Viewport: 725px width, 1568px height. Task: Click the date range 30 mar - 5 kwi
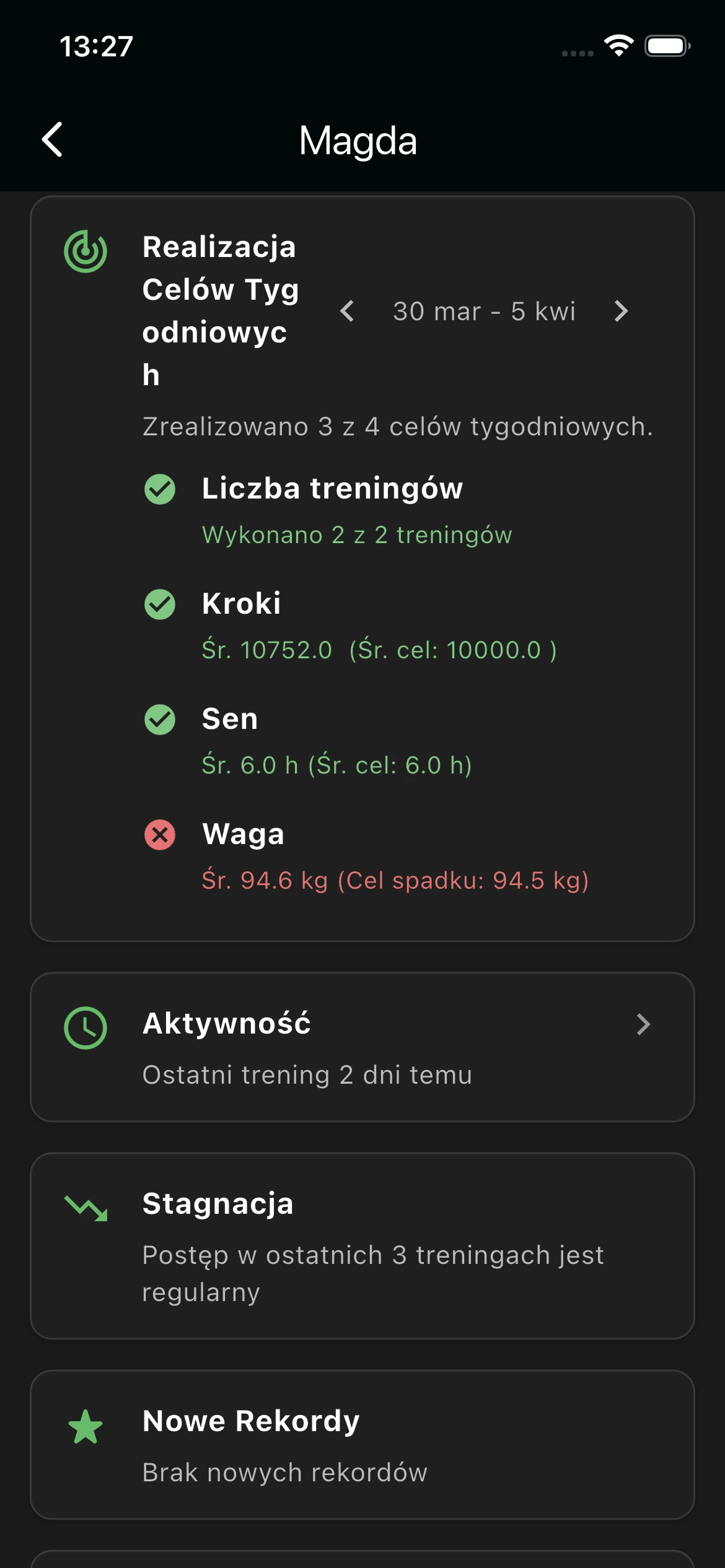pos(485,311)
